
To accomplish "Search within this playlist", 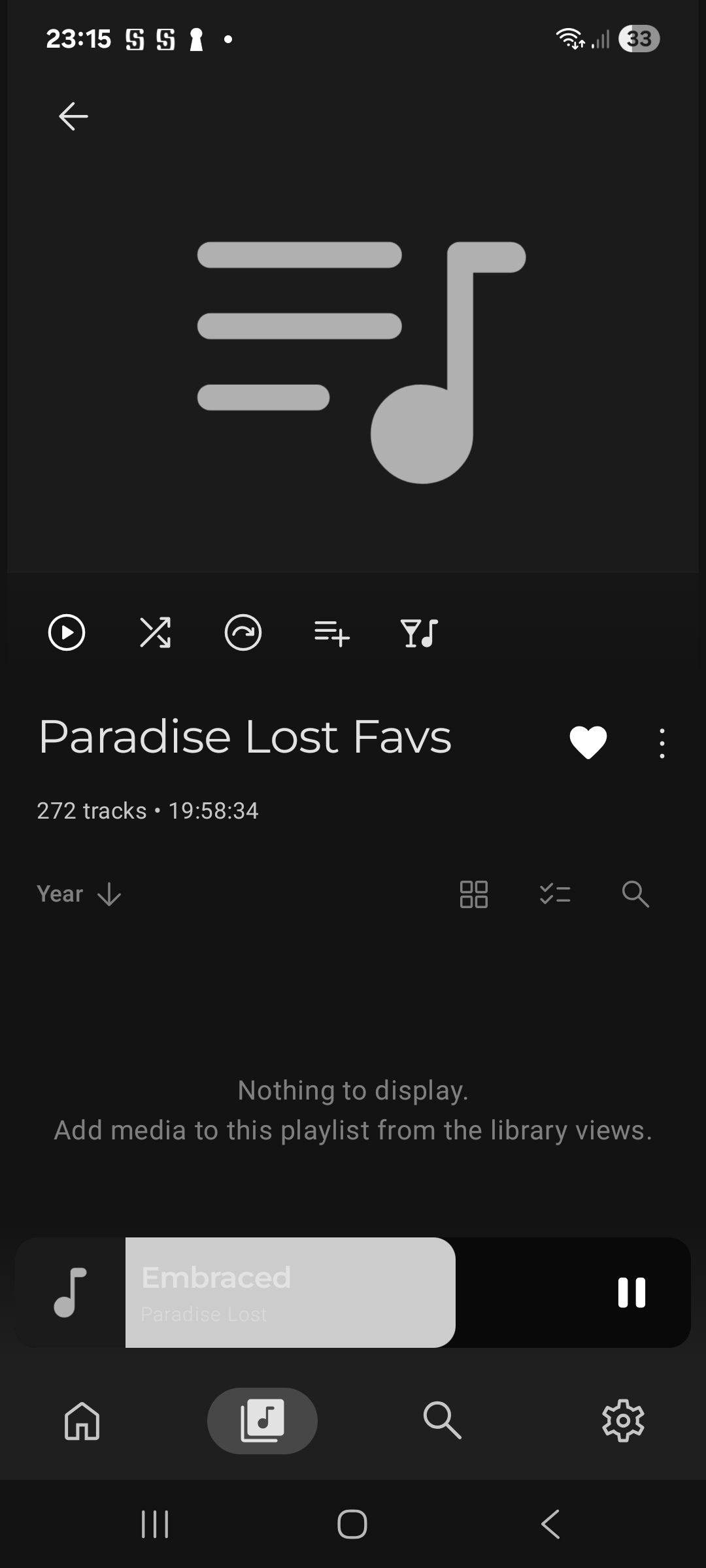I will [635, 894].
